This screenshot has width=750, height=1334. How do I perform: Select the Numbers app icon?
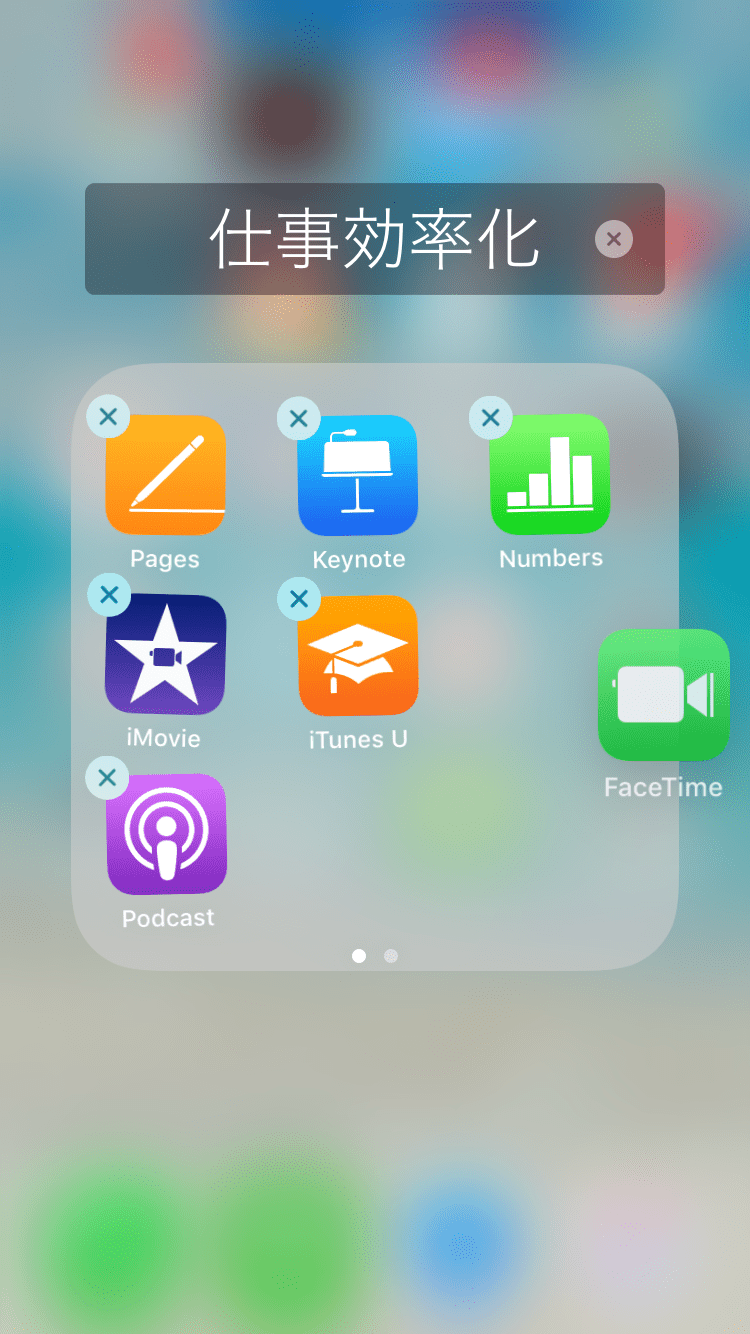[550, 475]
